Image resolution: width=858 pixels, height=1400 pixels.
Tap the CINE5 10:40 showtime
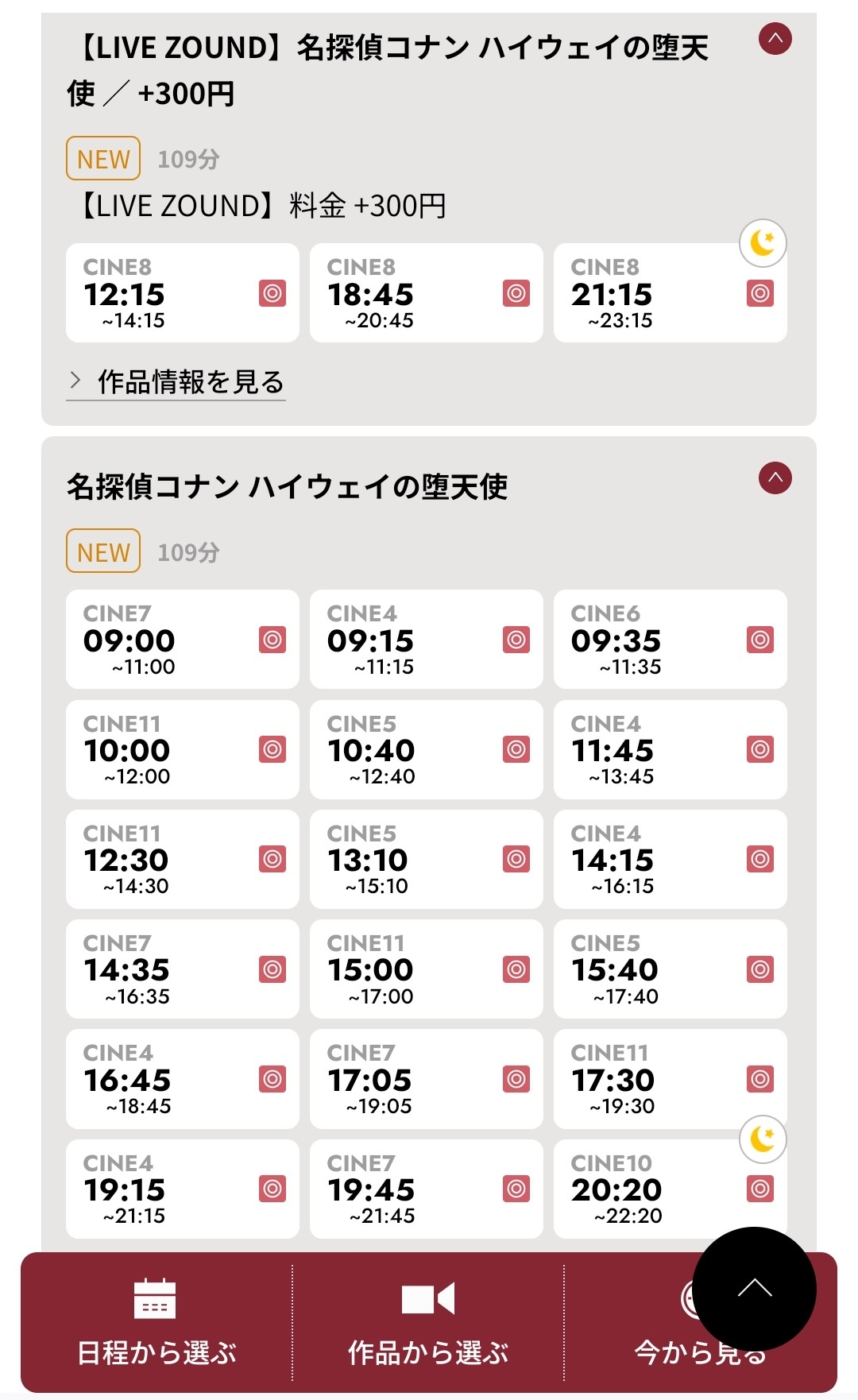pos(426,749)
